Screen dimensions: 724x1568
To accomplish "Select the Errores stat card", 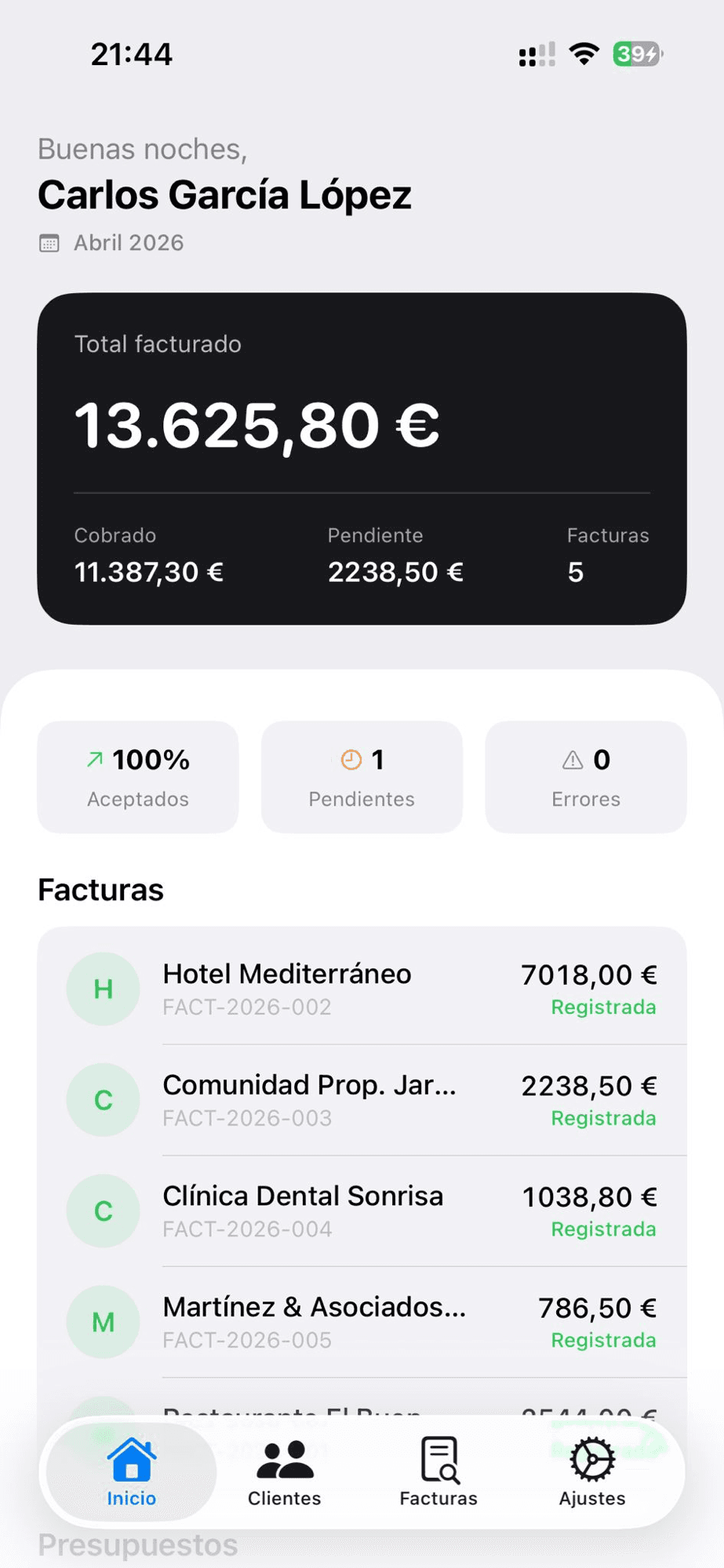I will (x=585, y=776).
